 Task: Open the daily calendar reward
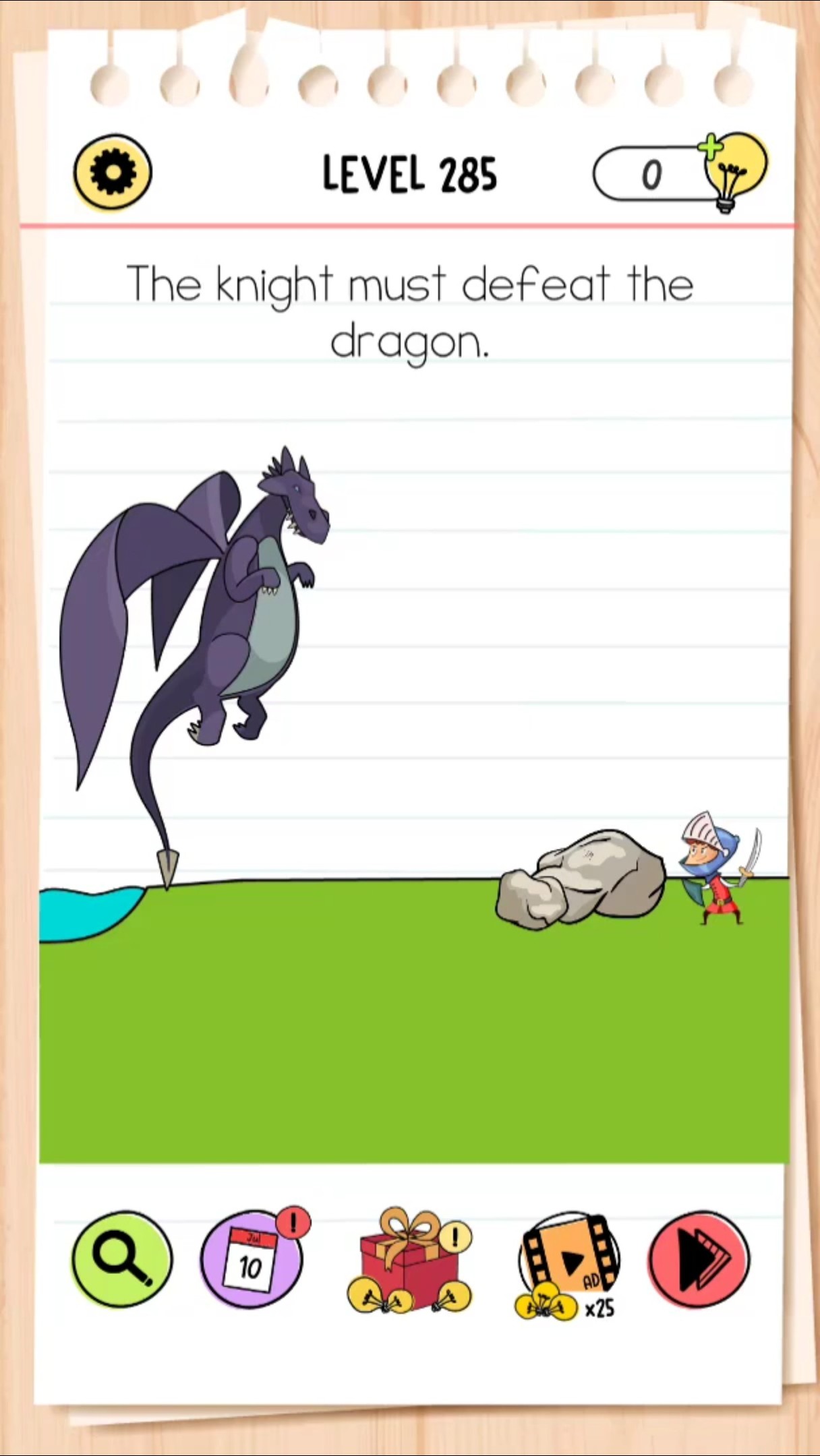[255, 1258]
